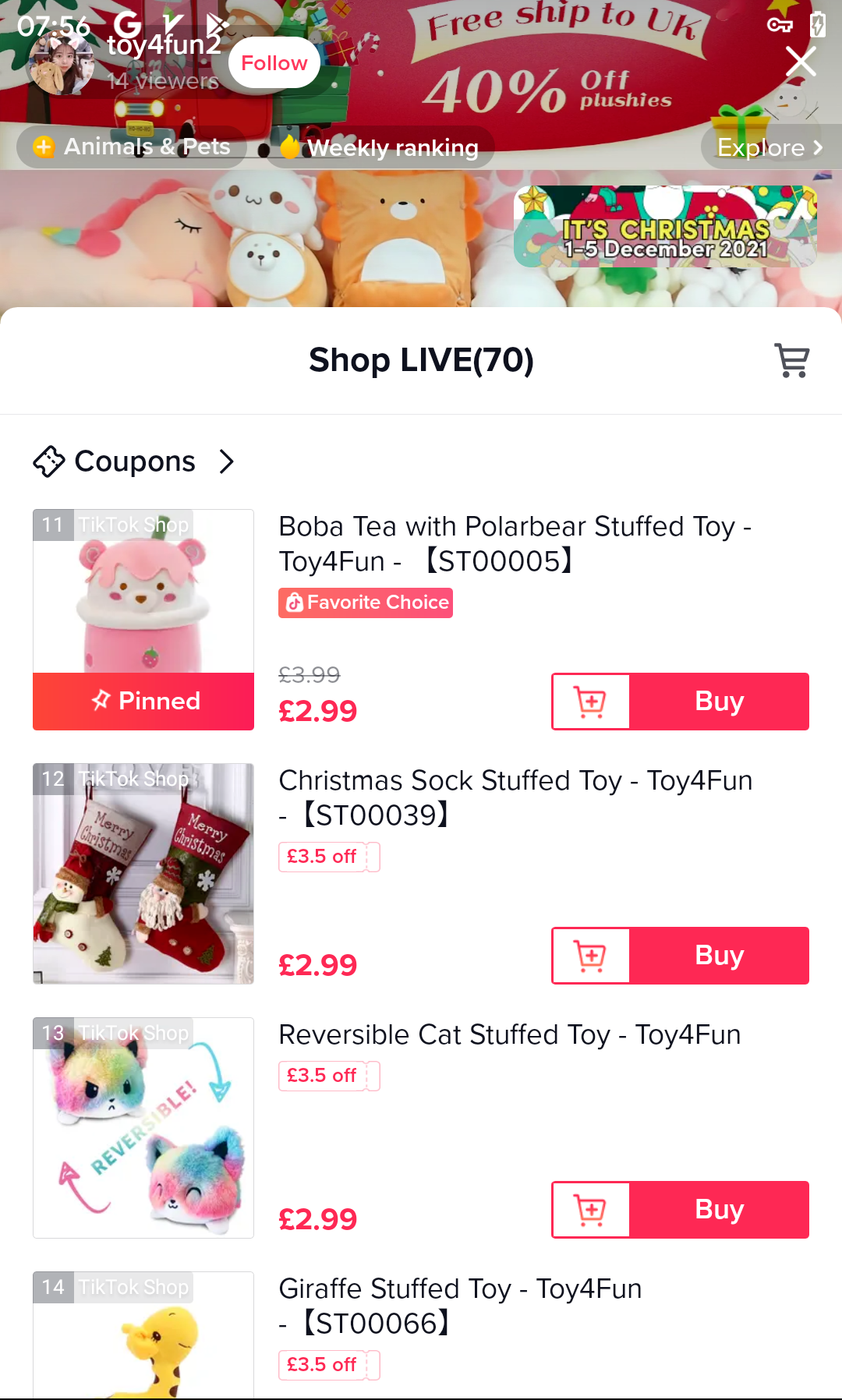The height and width of the screenshot is (1400, 842).
Task: Claim £3.5 off coupon on Christmas Sock
Action: (x=328, y=857)
